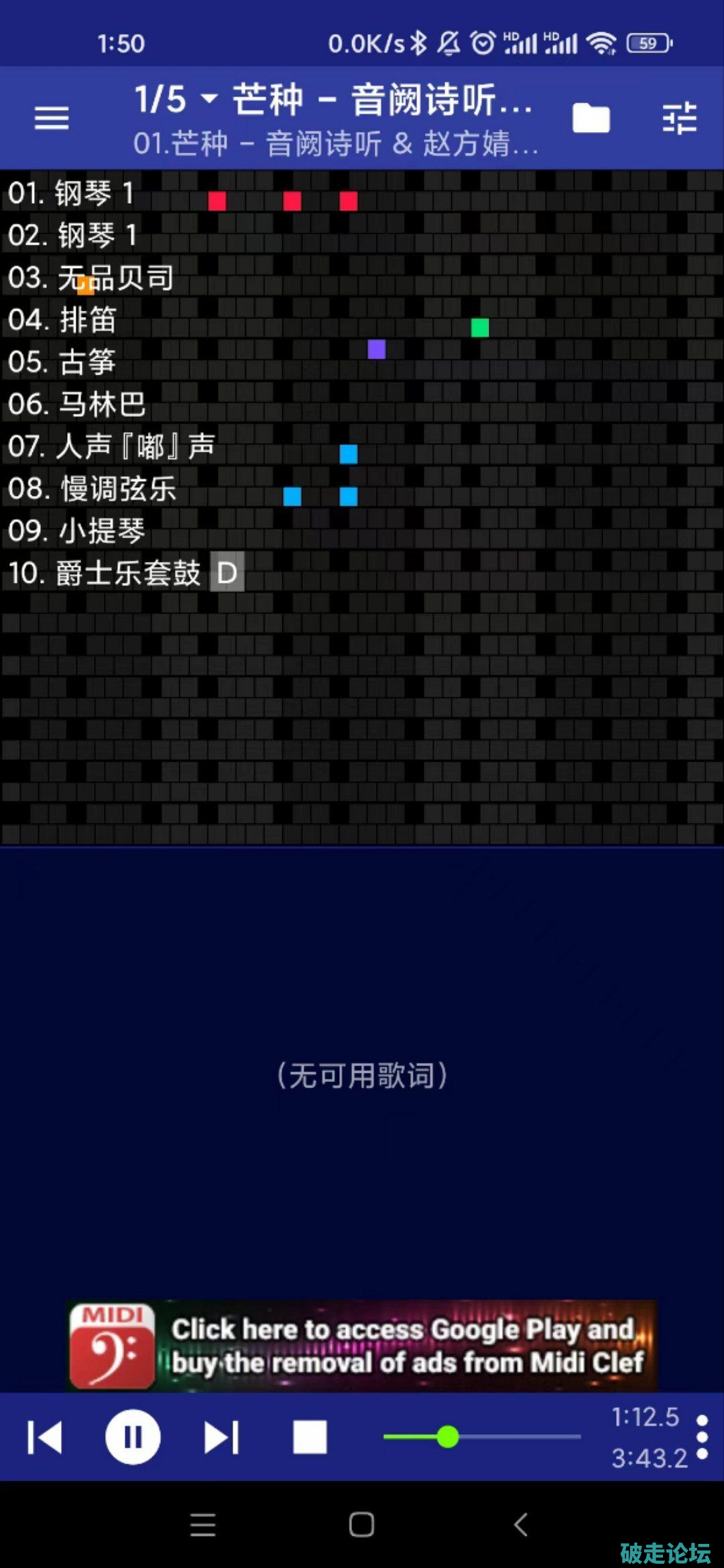Image resolution: width=724 pixels, height=1568 pixels.
Task: Open the mixer settings sliders icon
Action: click(679, 118)
